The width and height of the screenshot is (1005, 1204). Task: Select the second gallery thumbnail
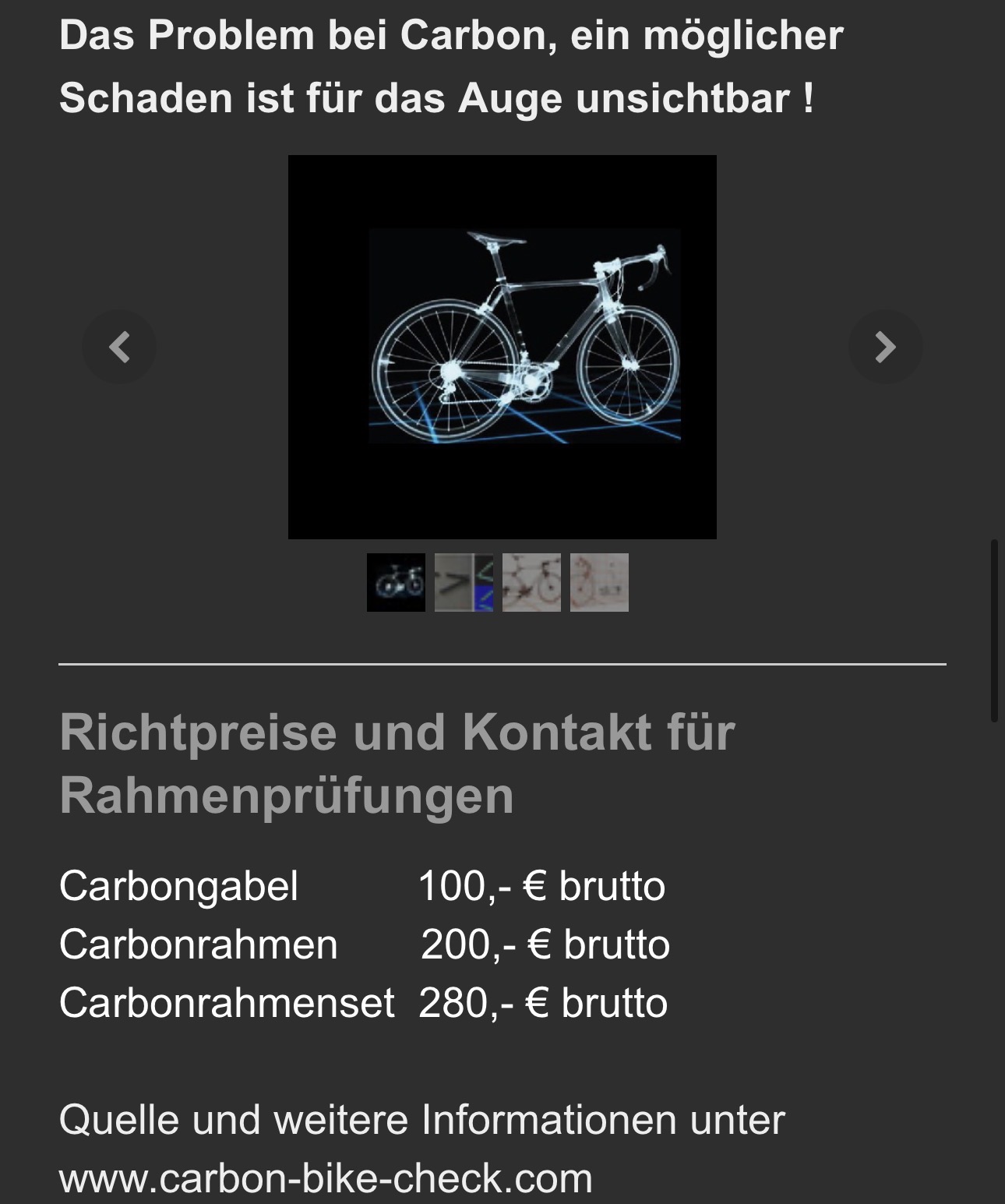tap(464, 582)
